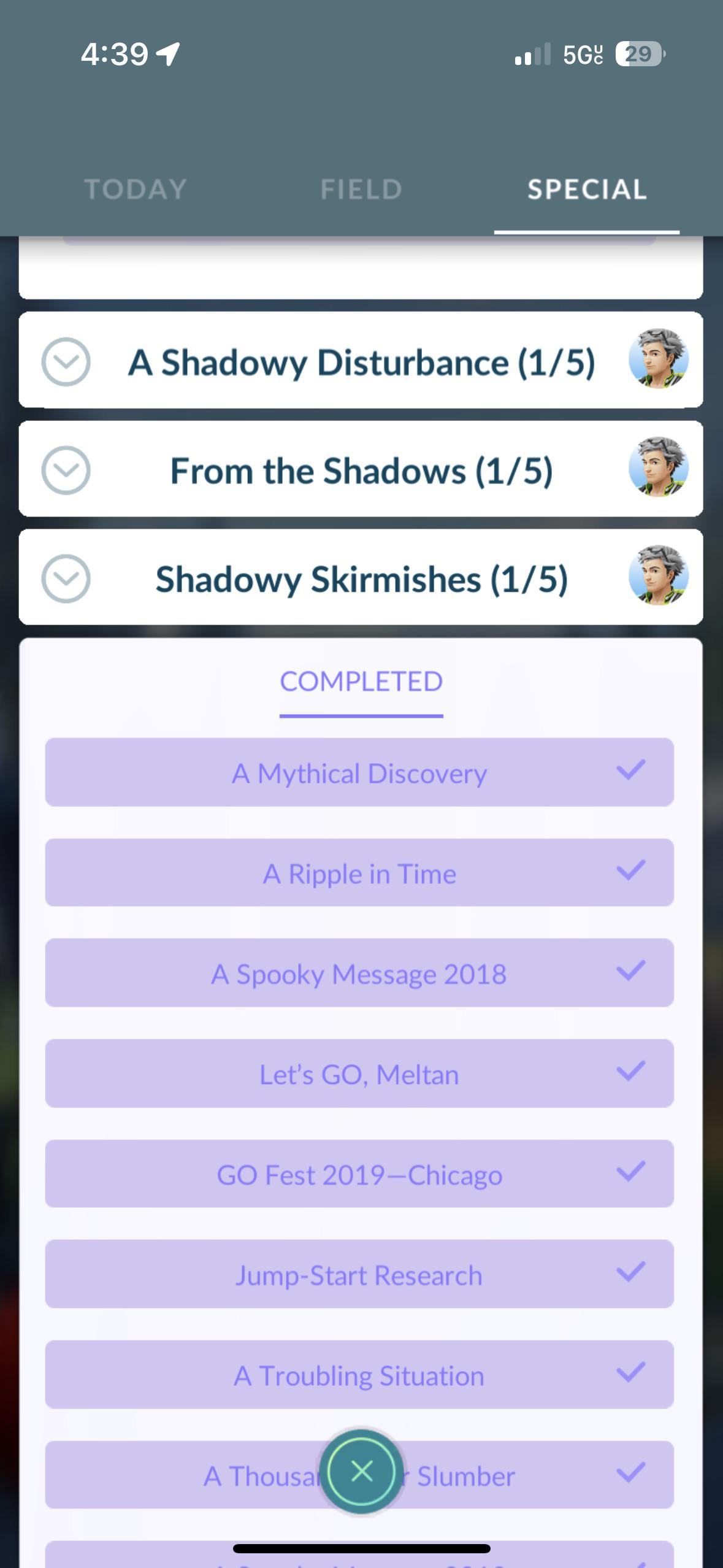Open Let's GO, Meltan research
The width and height of the screenshot is (723, 1568).
pyautogui.click(x=359, y=1074)
